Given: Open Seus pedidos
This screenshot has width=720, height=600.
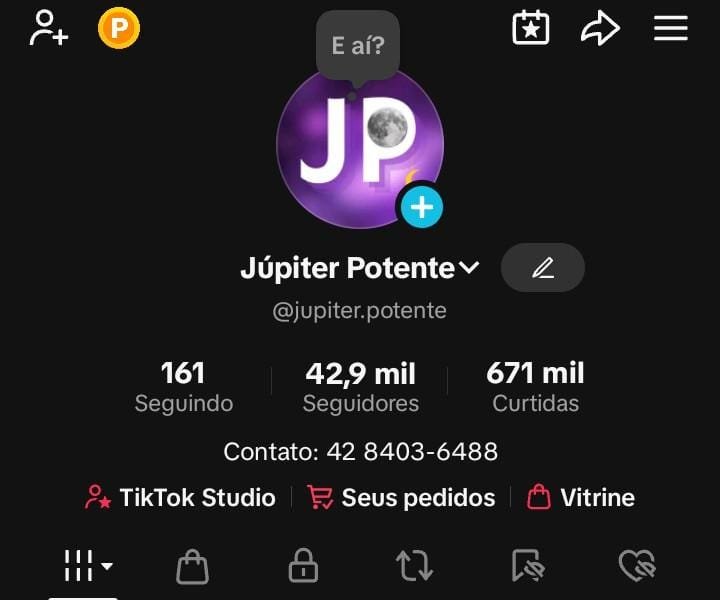Looking at the screenshot, I should point(402,497).
